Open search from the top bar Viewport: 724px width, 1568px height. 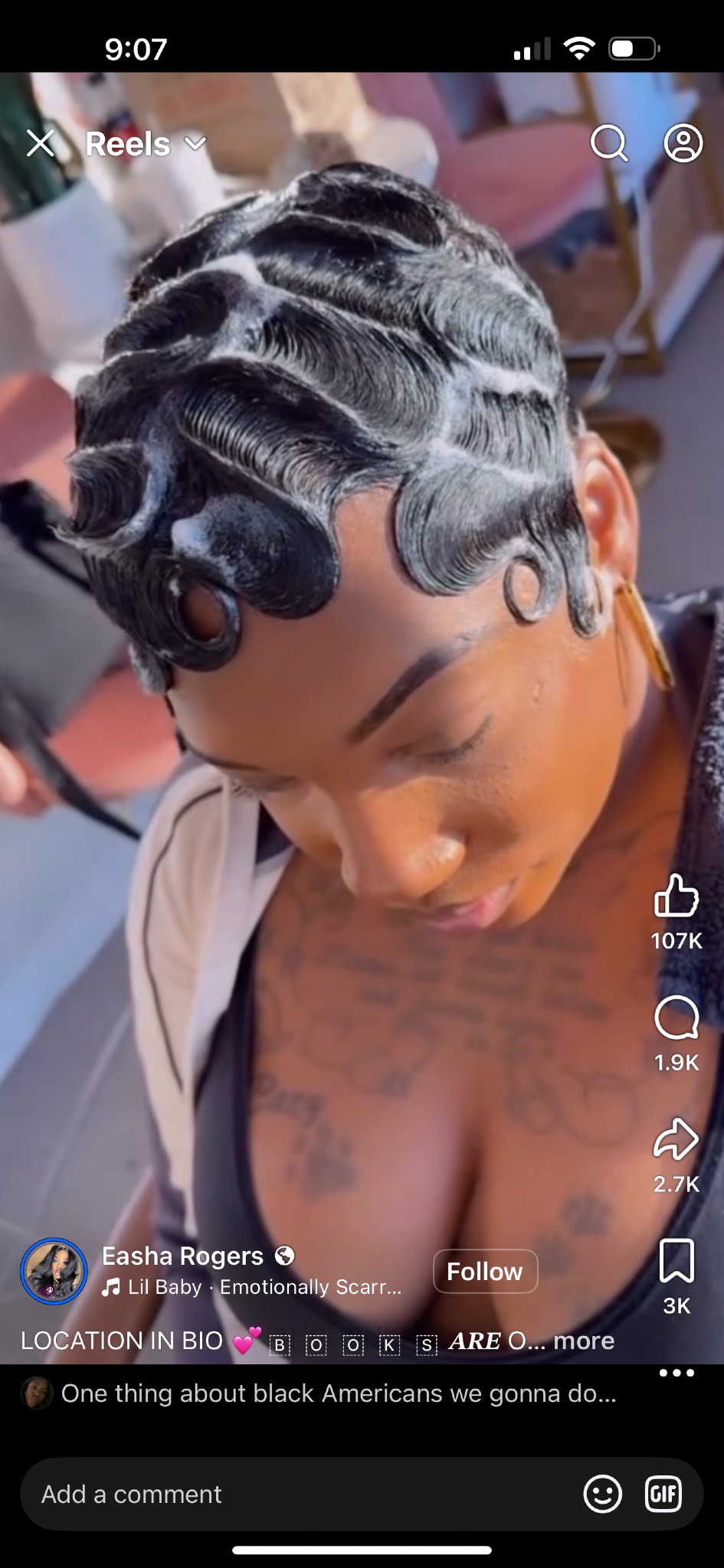[x=609, y=143]
